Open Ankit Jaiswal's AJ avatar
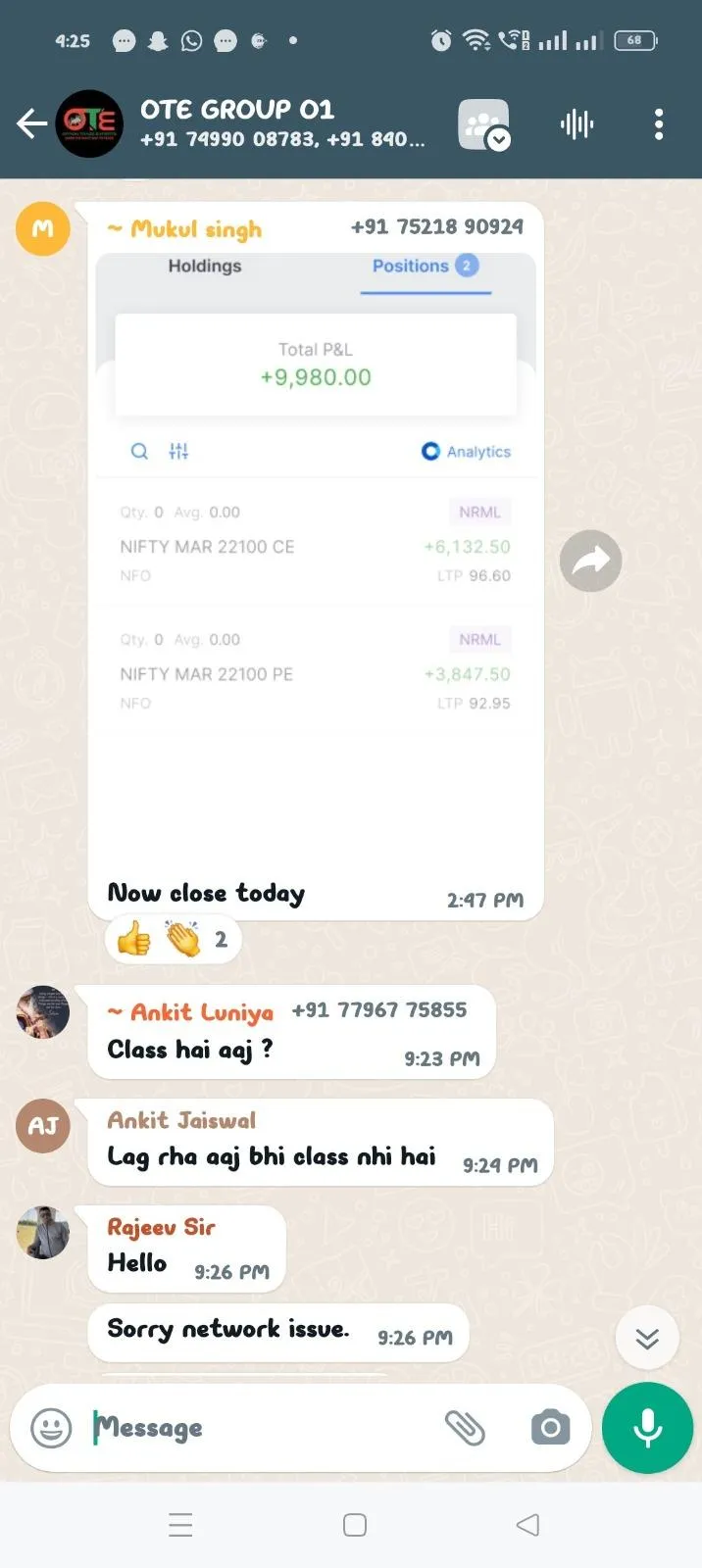The height and width of the screenshot is (1568, 702). pos(43,1125)
